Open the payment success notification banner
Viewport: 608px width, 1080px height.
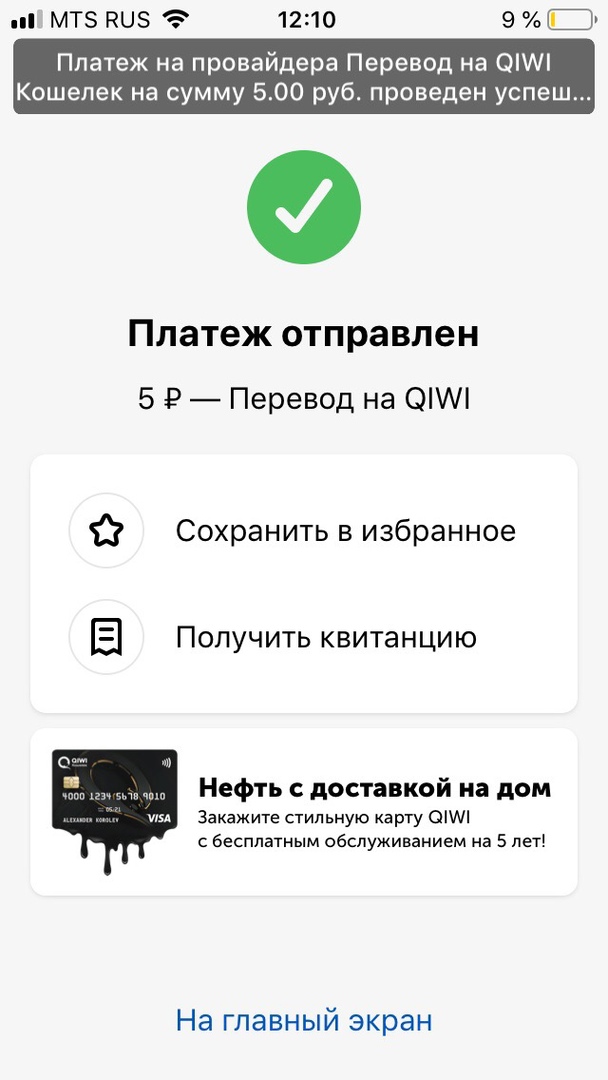[x=304, y=79]
